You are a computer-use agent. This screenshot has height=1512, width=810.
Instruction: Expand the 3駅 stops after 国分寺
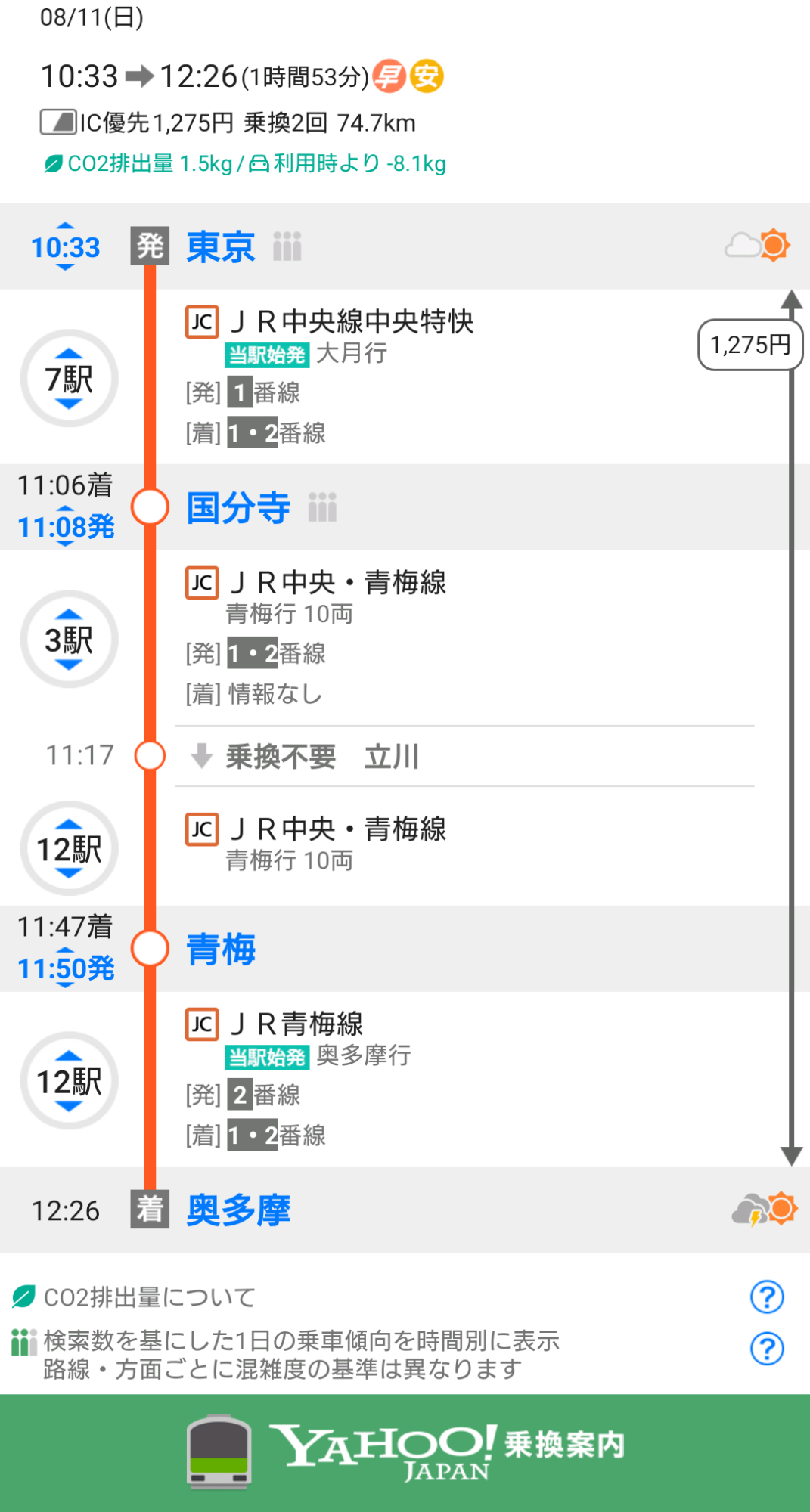click(x=69, y=640)
